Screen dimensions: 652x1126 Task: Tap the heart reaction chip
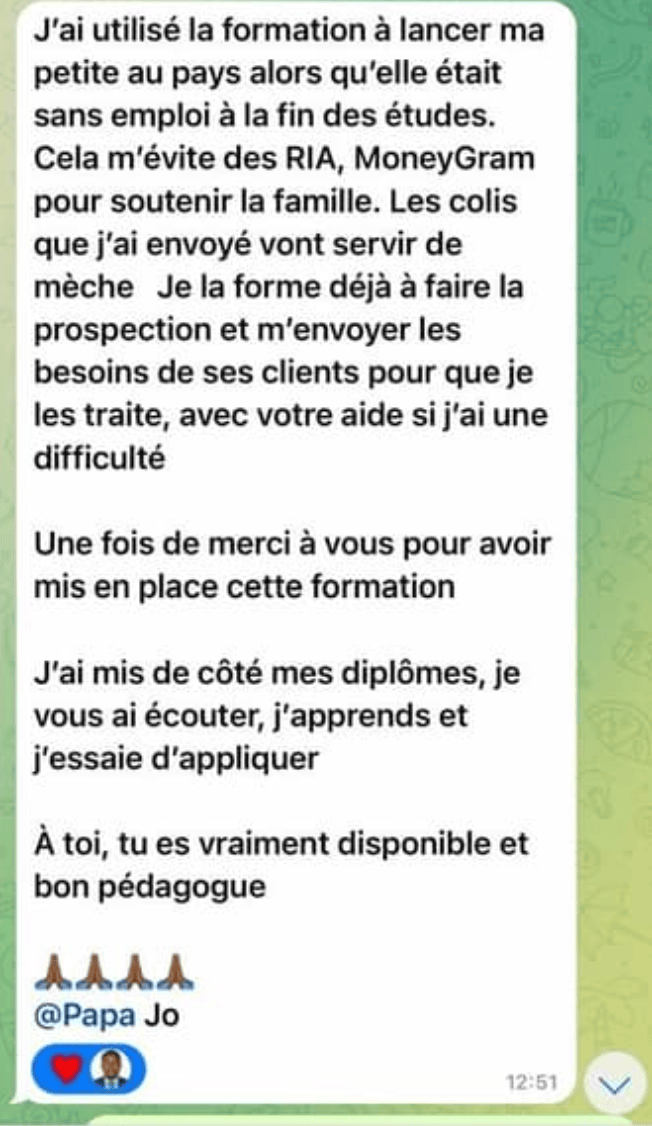pos(89,1071)
